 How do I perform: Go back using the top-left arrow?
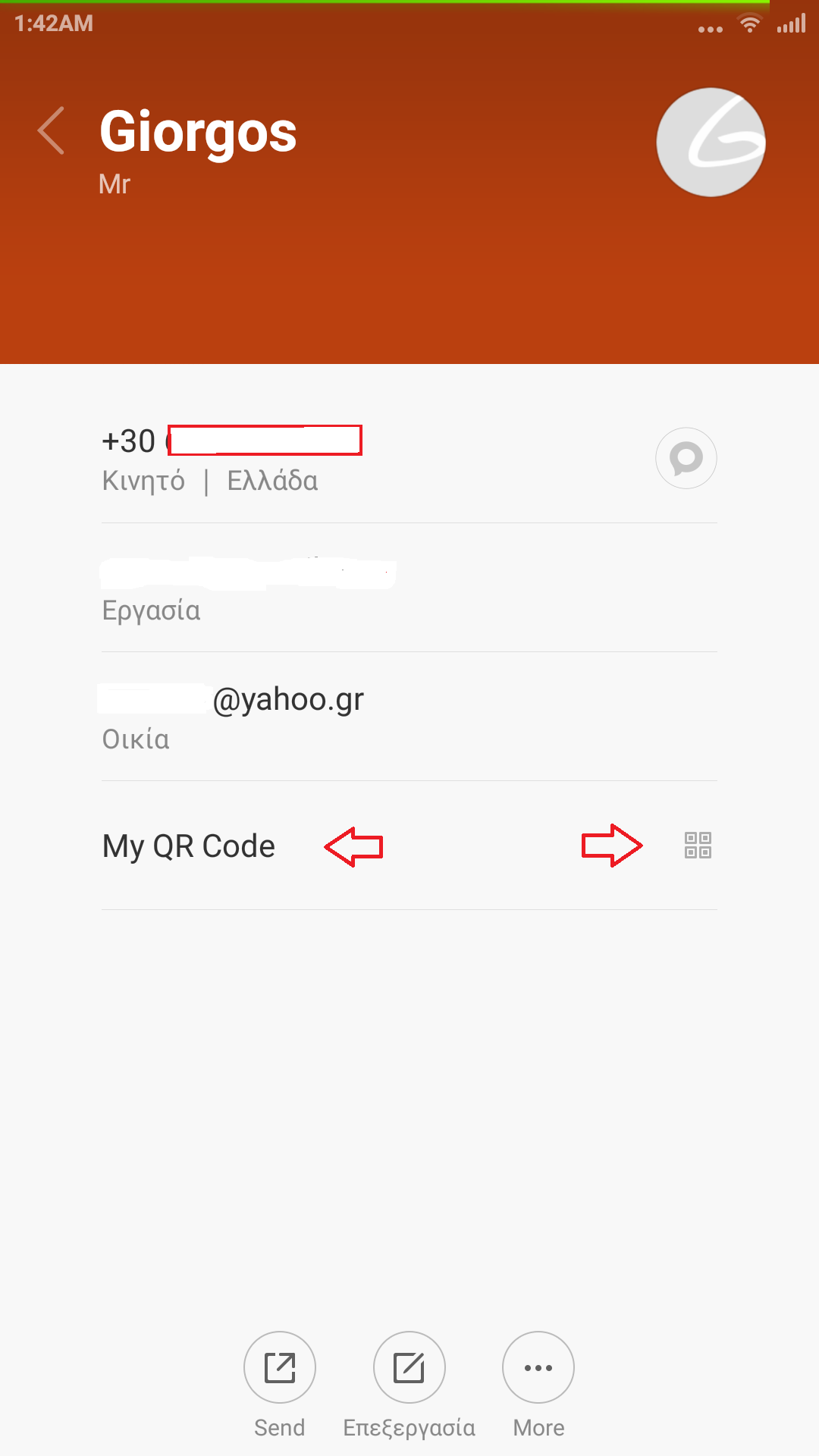pyautogui.click(x=52, y=130)
